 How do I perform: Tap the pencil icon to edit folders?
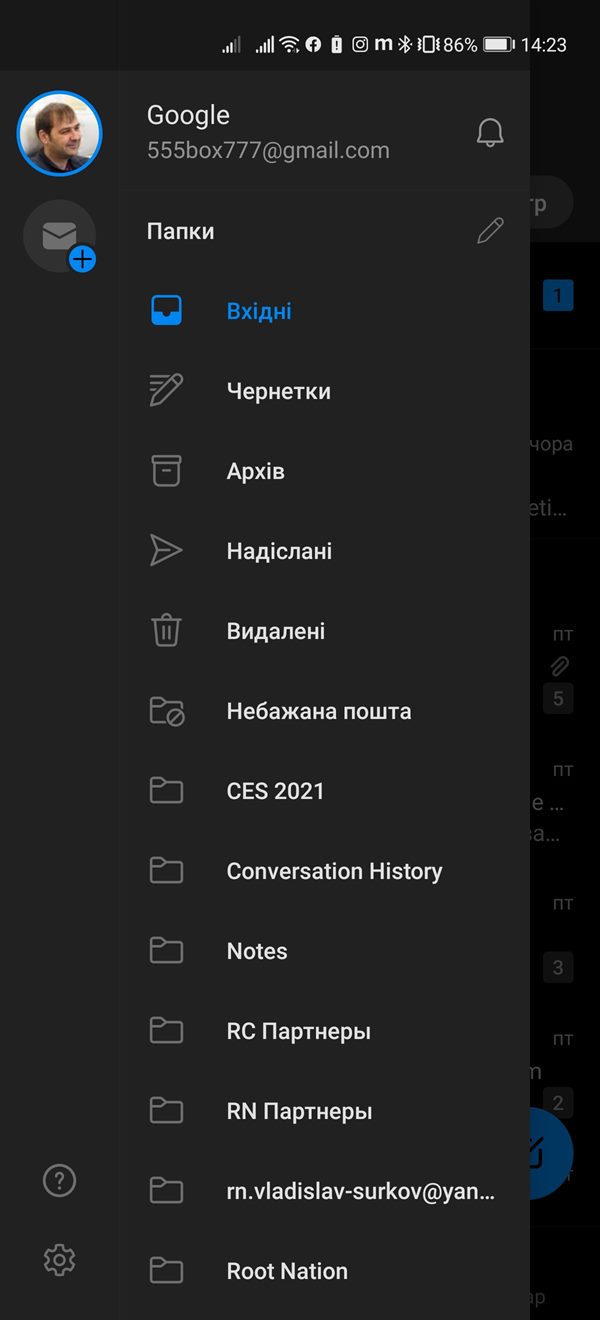click(x=490, y=231)
